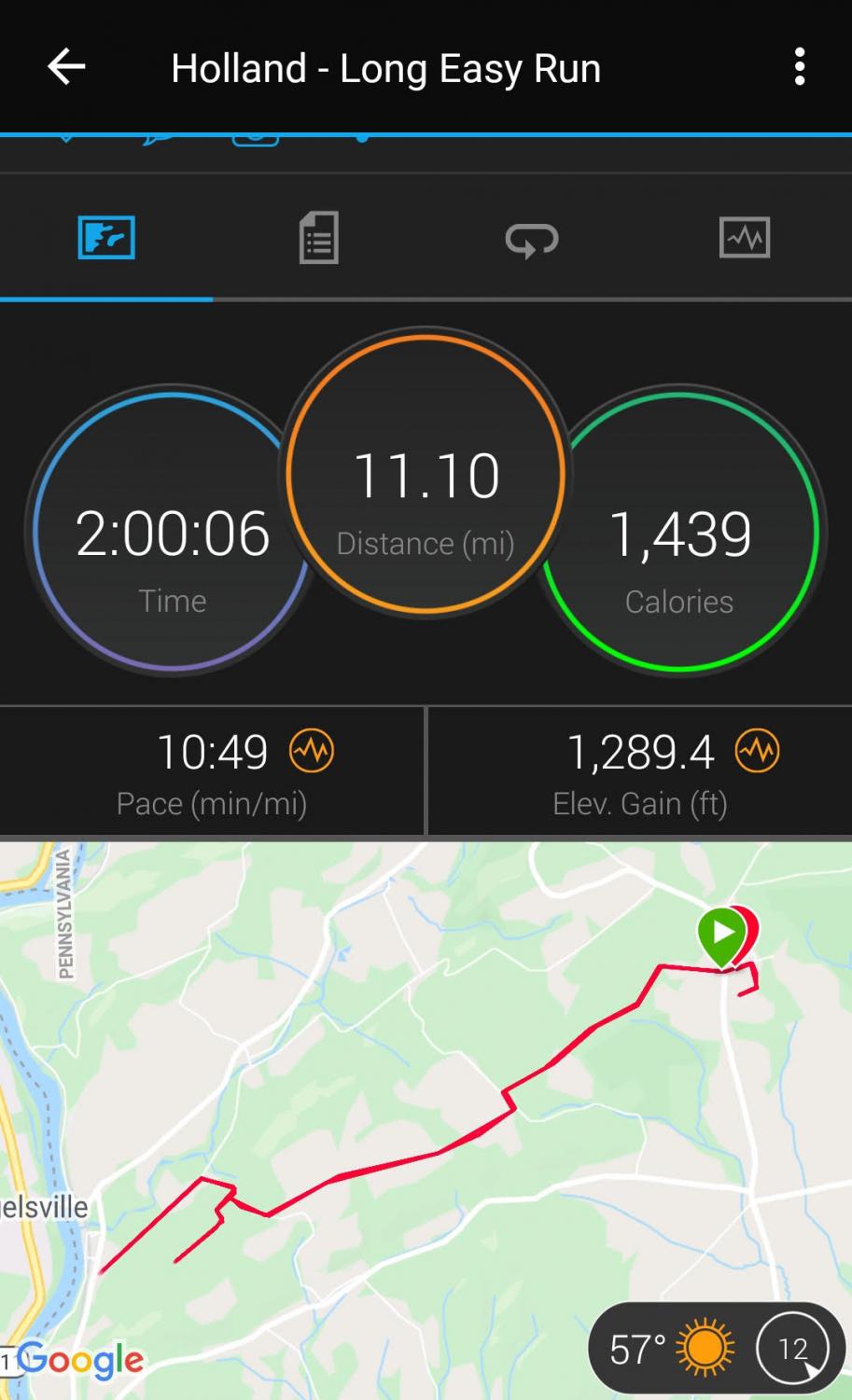The height and width of the screenshot is (1400, 852).
Task: Switch to the stats details tab
Action: tap(318, 238)
